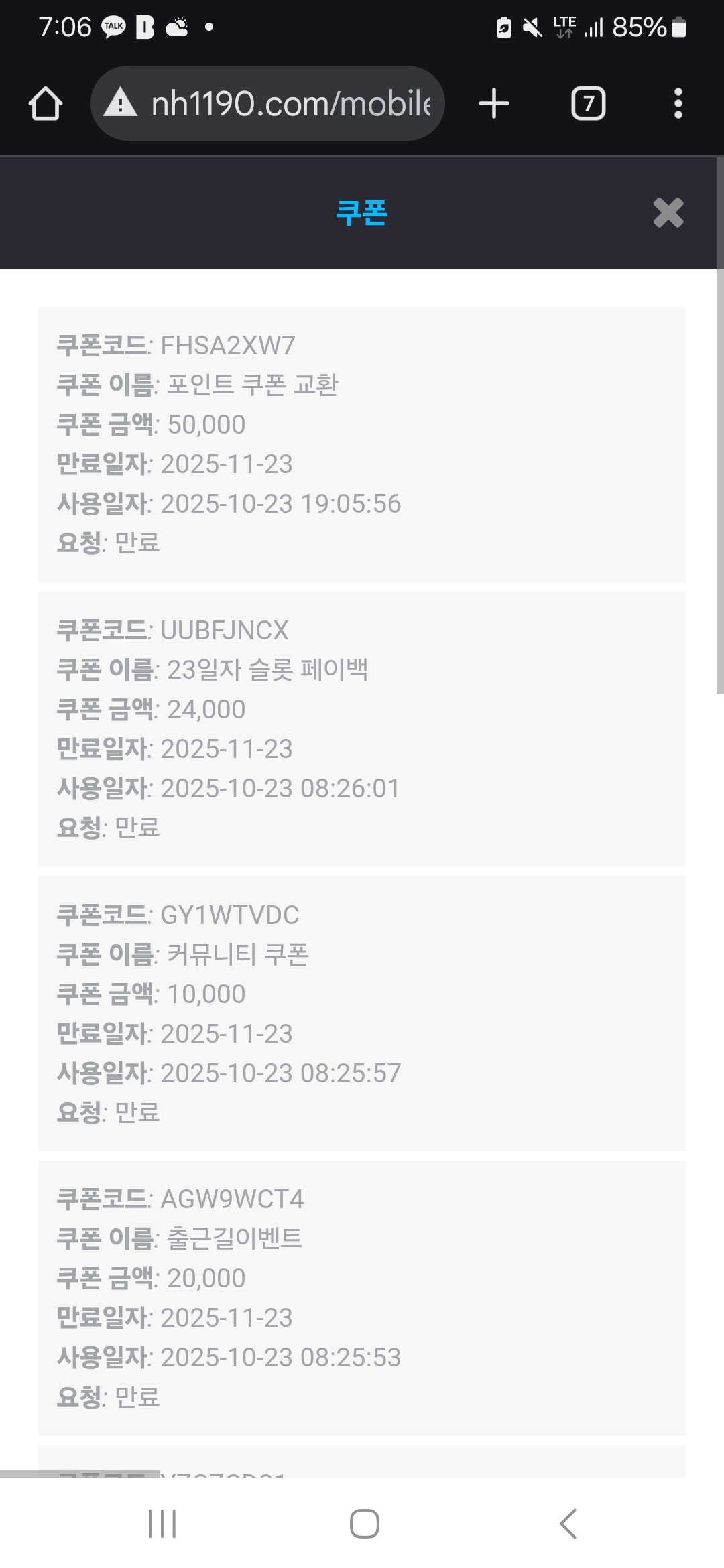Select coupon code FHSA2XW7

(x=231, y=346)
